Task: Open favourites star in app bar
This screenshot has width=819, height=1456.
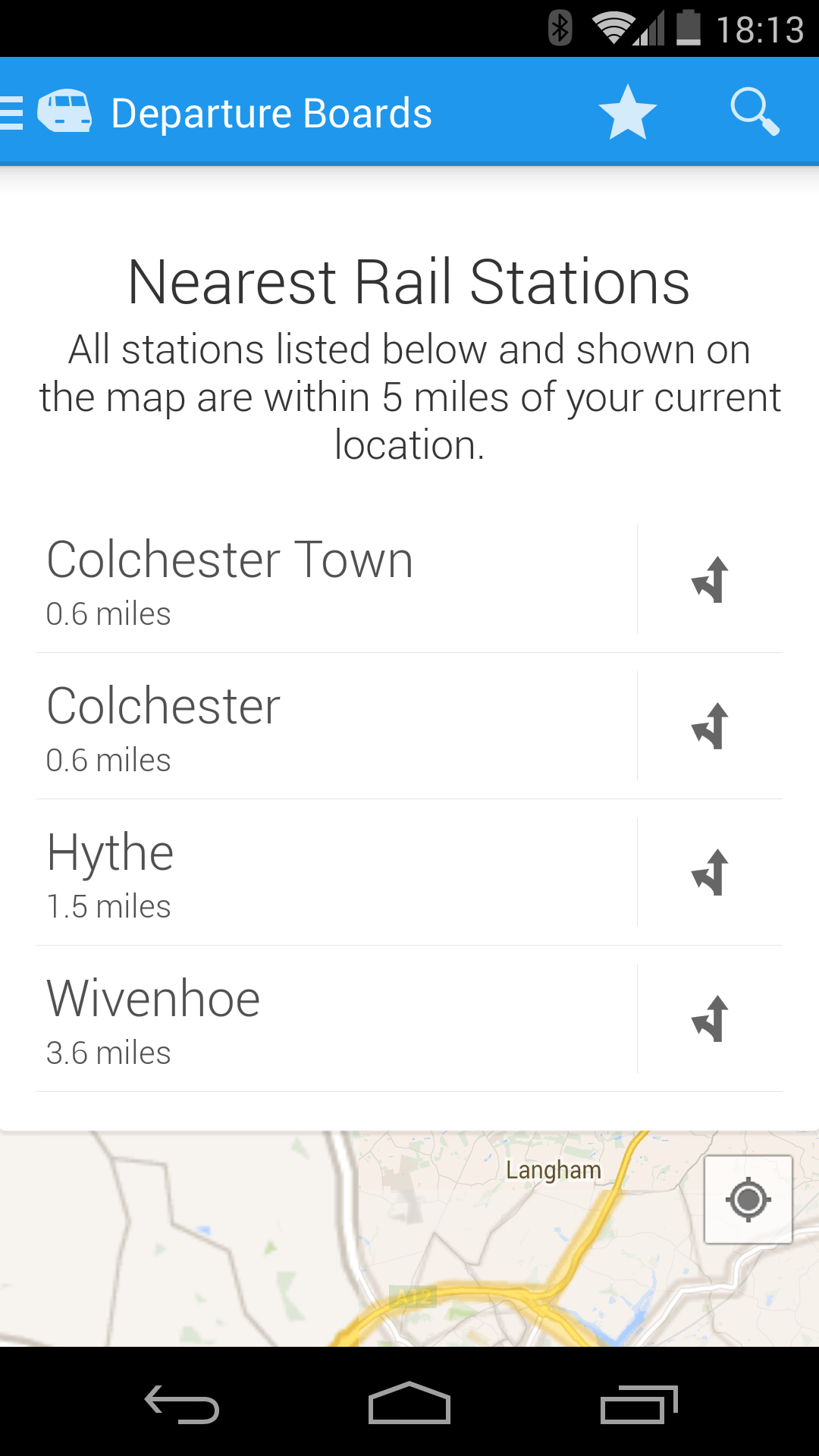Action: (x=627, y=113)
